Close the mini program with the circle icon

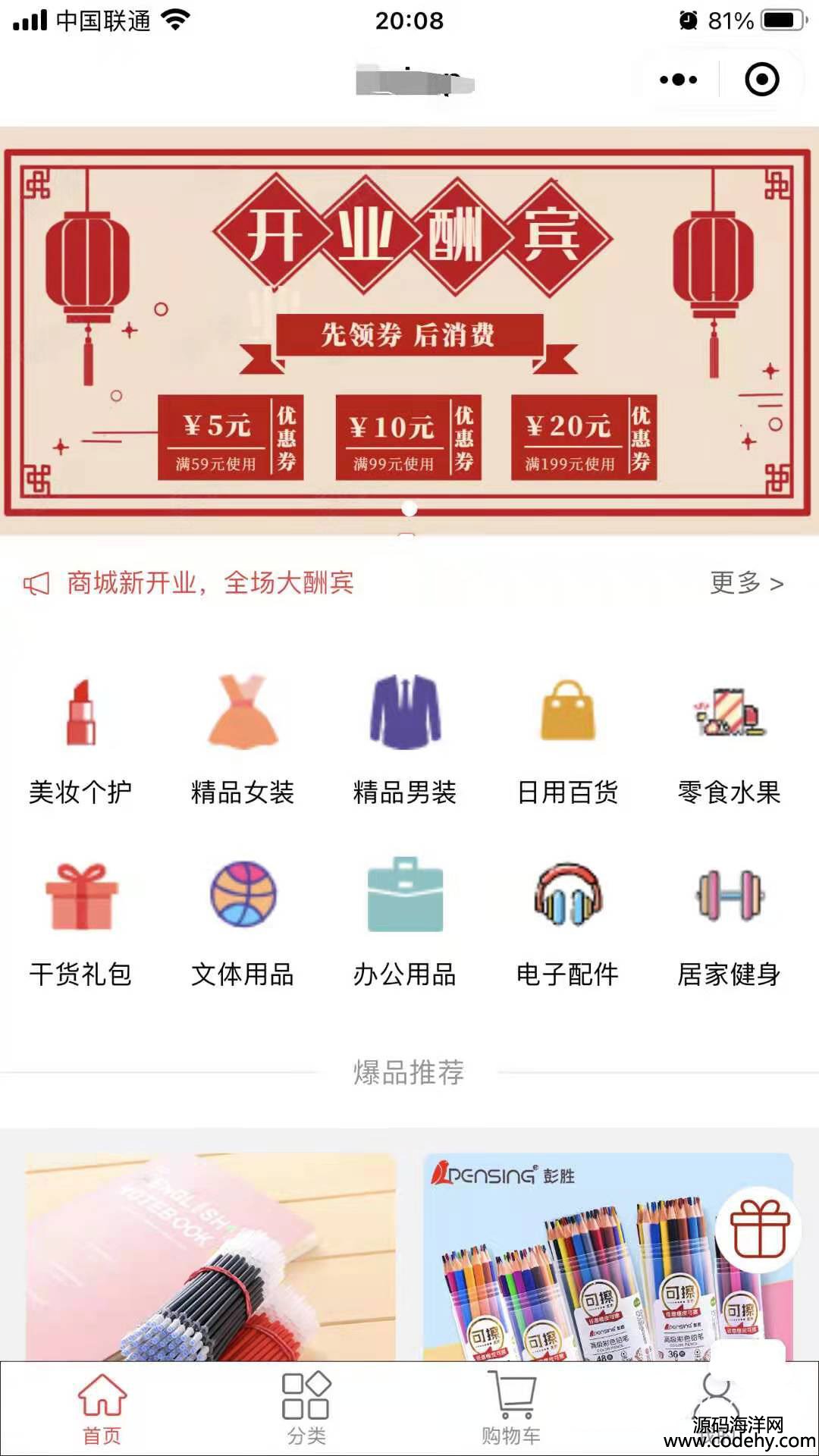click(x=761, y=80)
